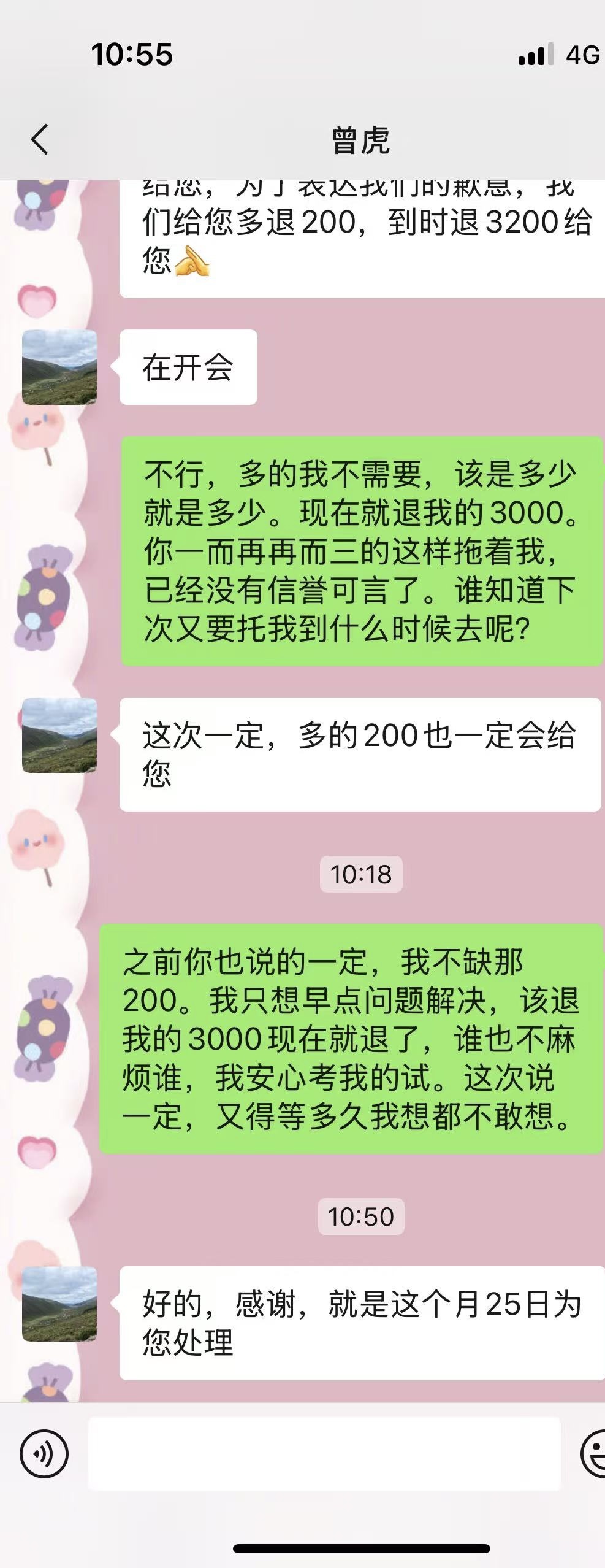Open contact avatar beside 在开会 message
The image size is (605, 1568).
pos(59,367)
